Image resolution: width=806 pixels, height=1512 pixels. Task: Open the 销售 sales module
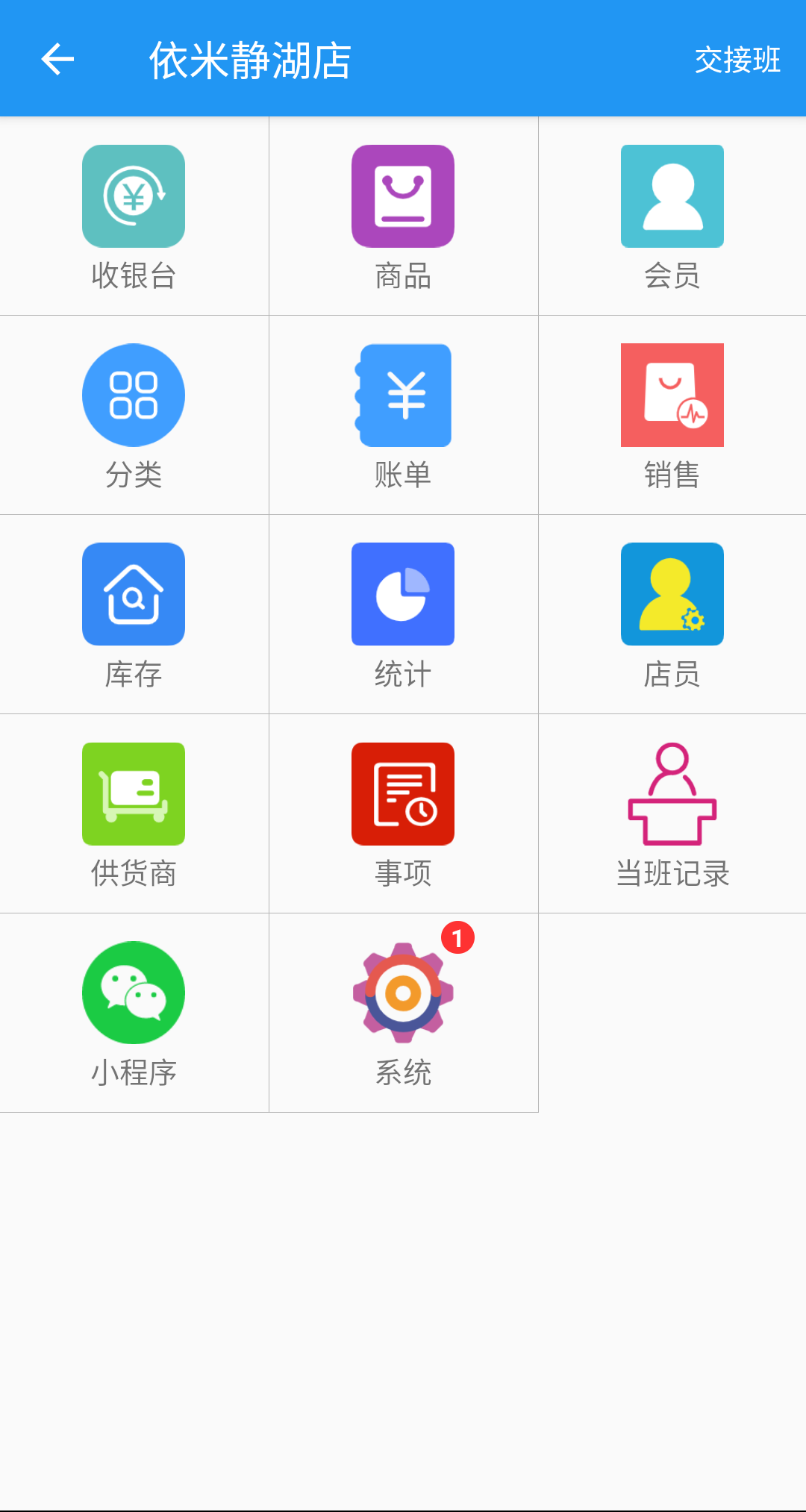672,416
